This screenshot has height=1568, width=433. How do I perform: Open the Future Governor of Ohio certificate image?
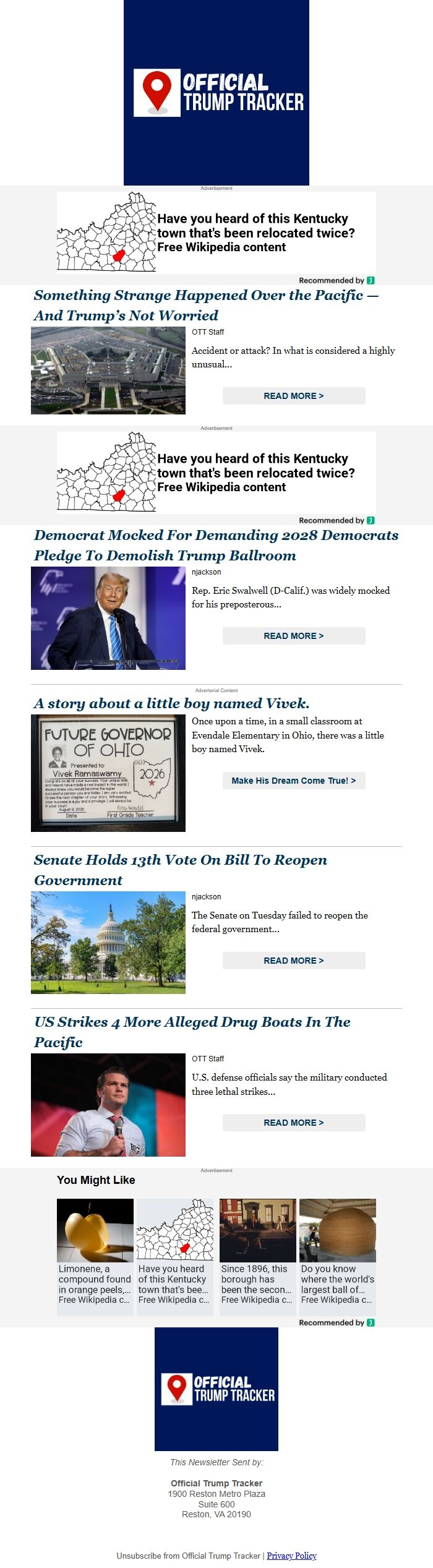(x=108, y=773)
